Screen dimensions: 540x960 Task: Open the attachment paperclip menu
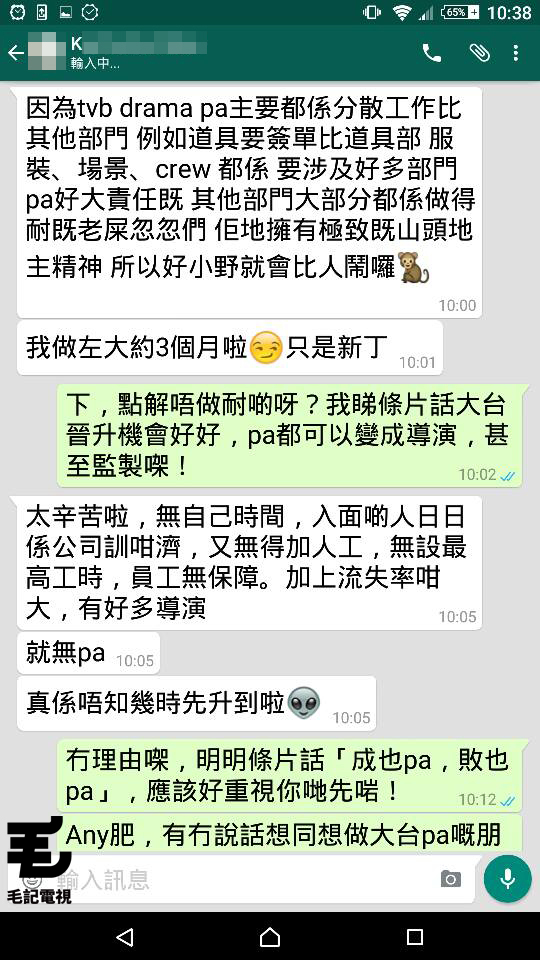pyautogui.click(x=479, y=53)
